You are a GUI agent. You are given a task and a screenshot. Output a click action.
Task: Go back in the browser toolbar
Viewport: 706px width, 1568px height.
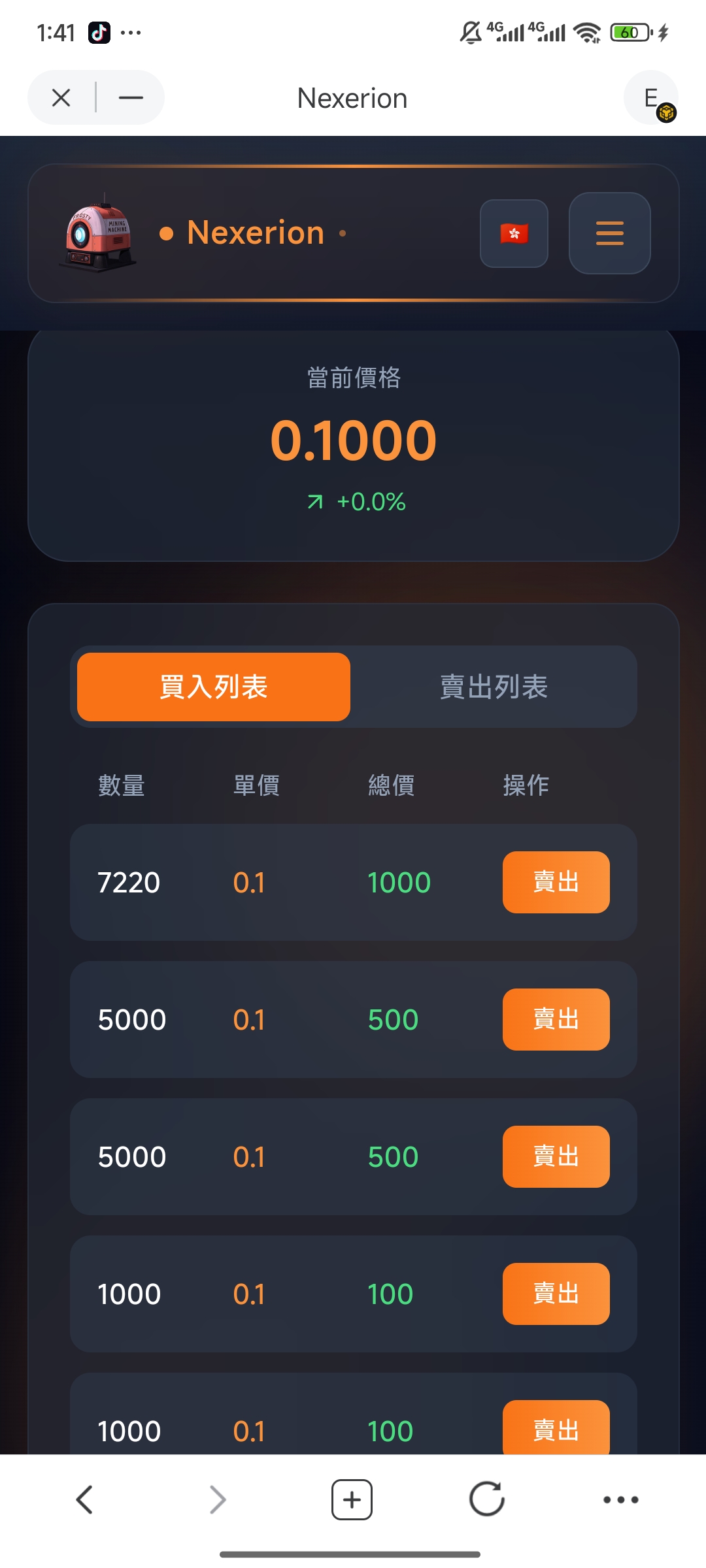(84, 1499)
